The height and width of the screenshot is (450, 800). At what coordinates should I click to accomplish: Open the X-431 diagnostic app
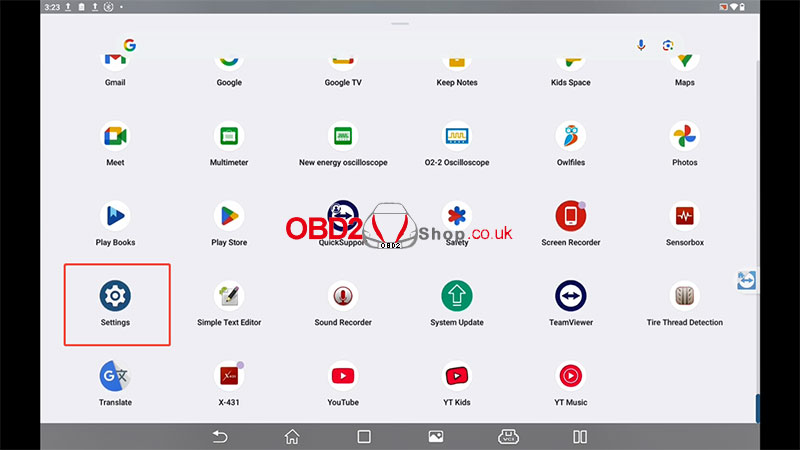pyautogui.click(x=229, y=376)
